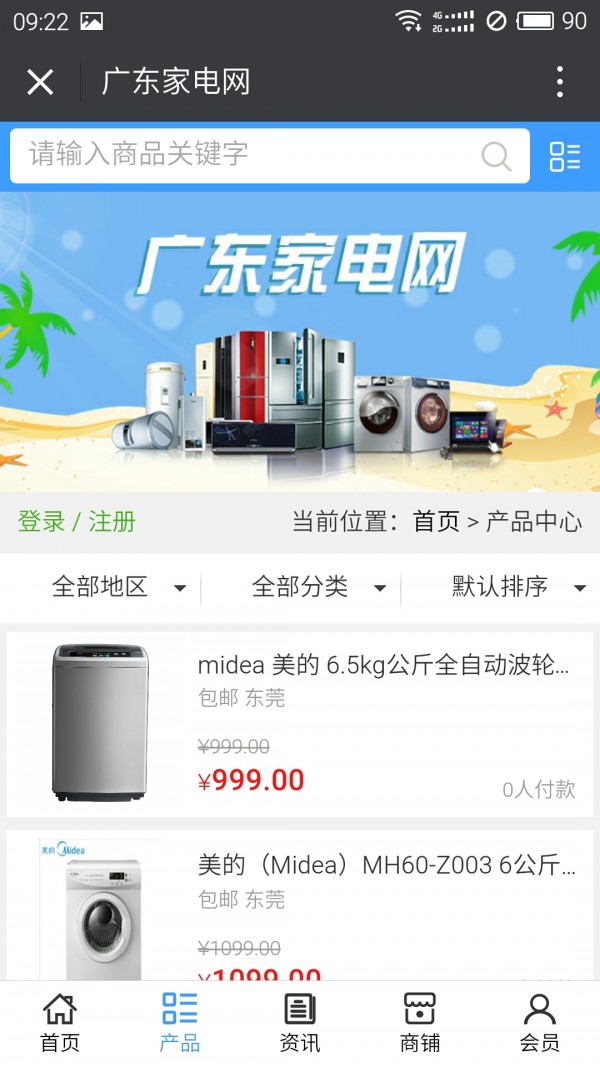
Task: Open the overflow menu
Action: click(560, 82)
